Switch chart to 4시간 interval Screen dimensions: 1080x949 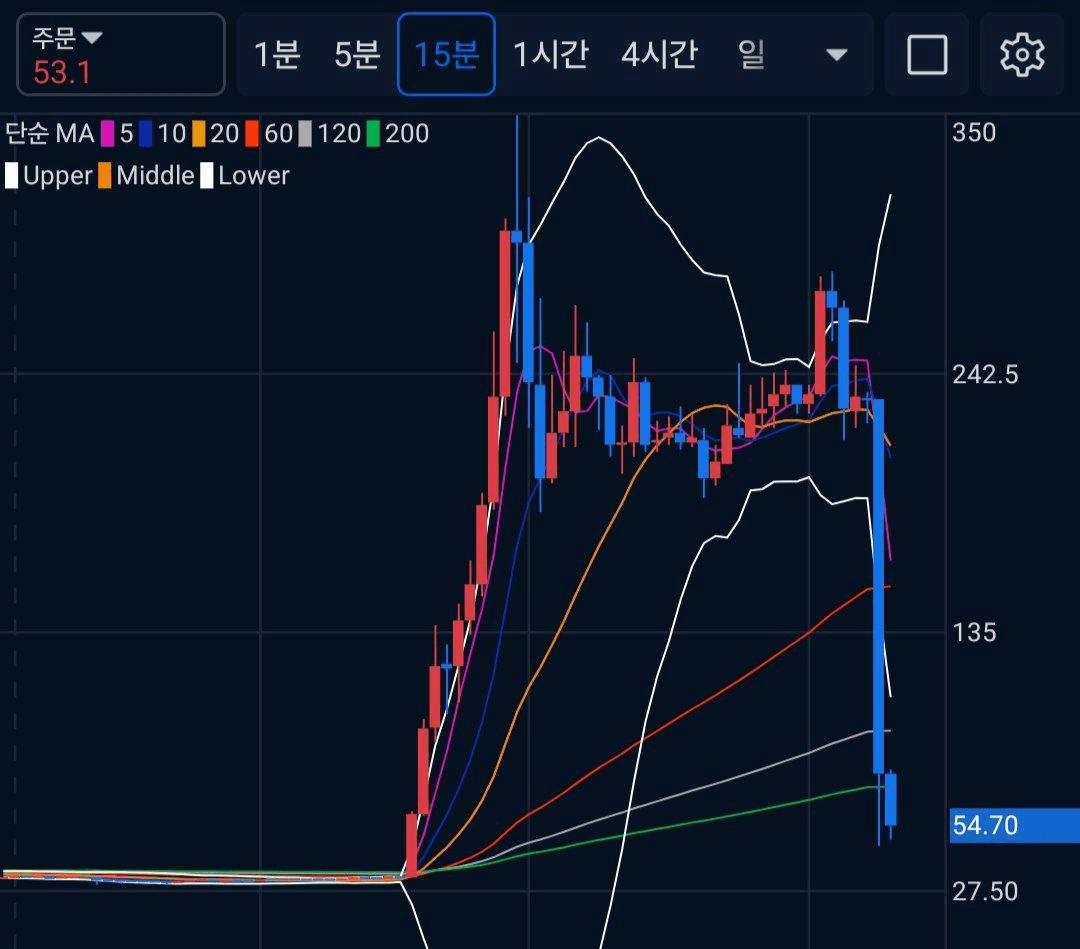659,54
